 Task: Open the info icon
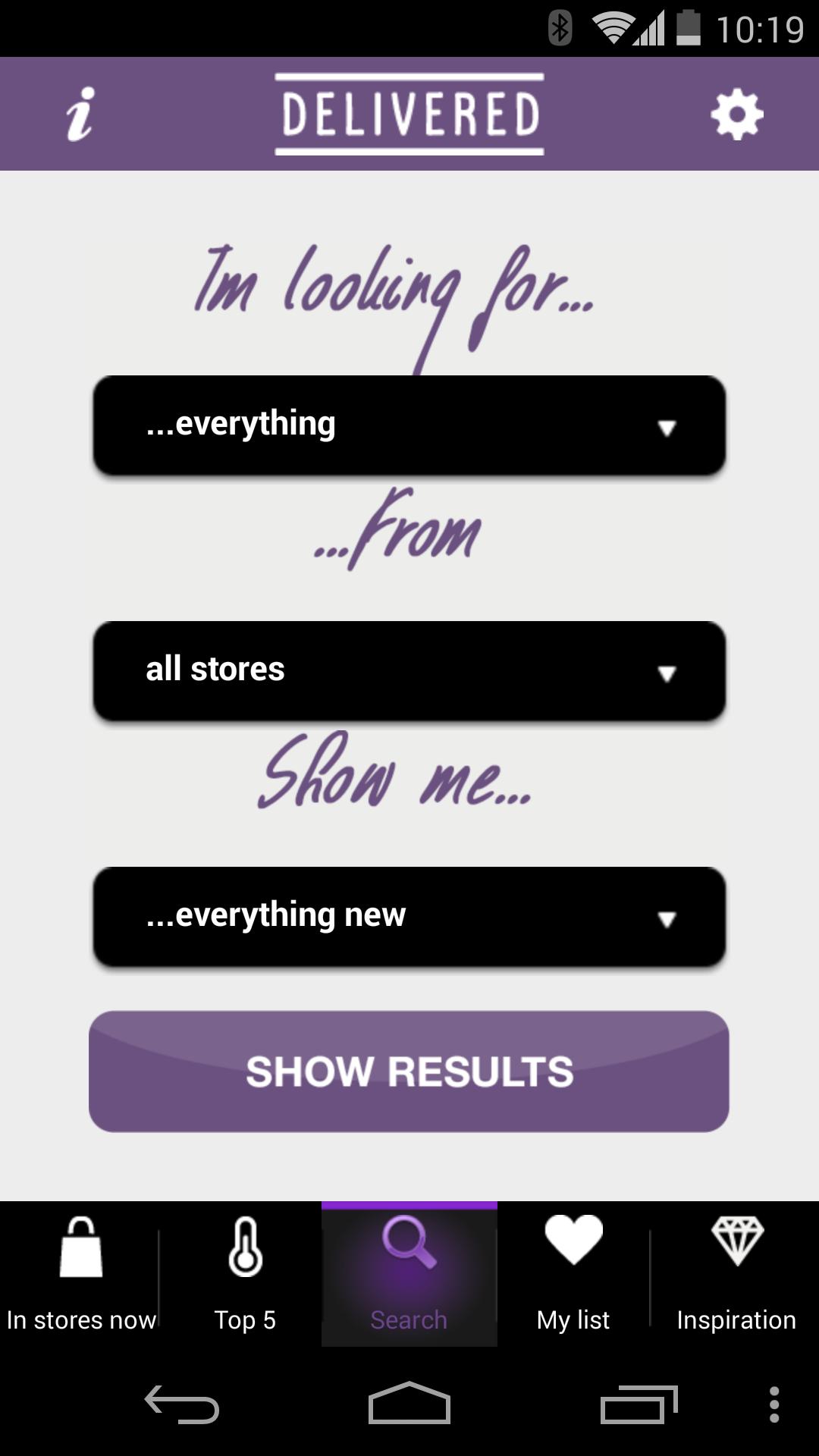click(x=80, y=115)
